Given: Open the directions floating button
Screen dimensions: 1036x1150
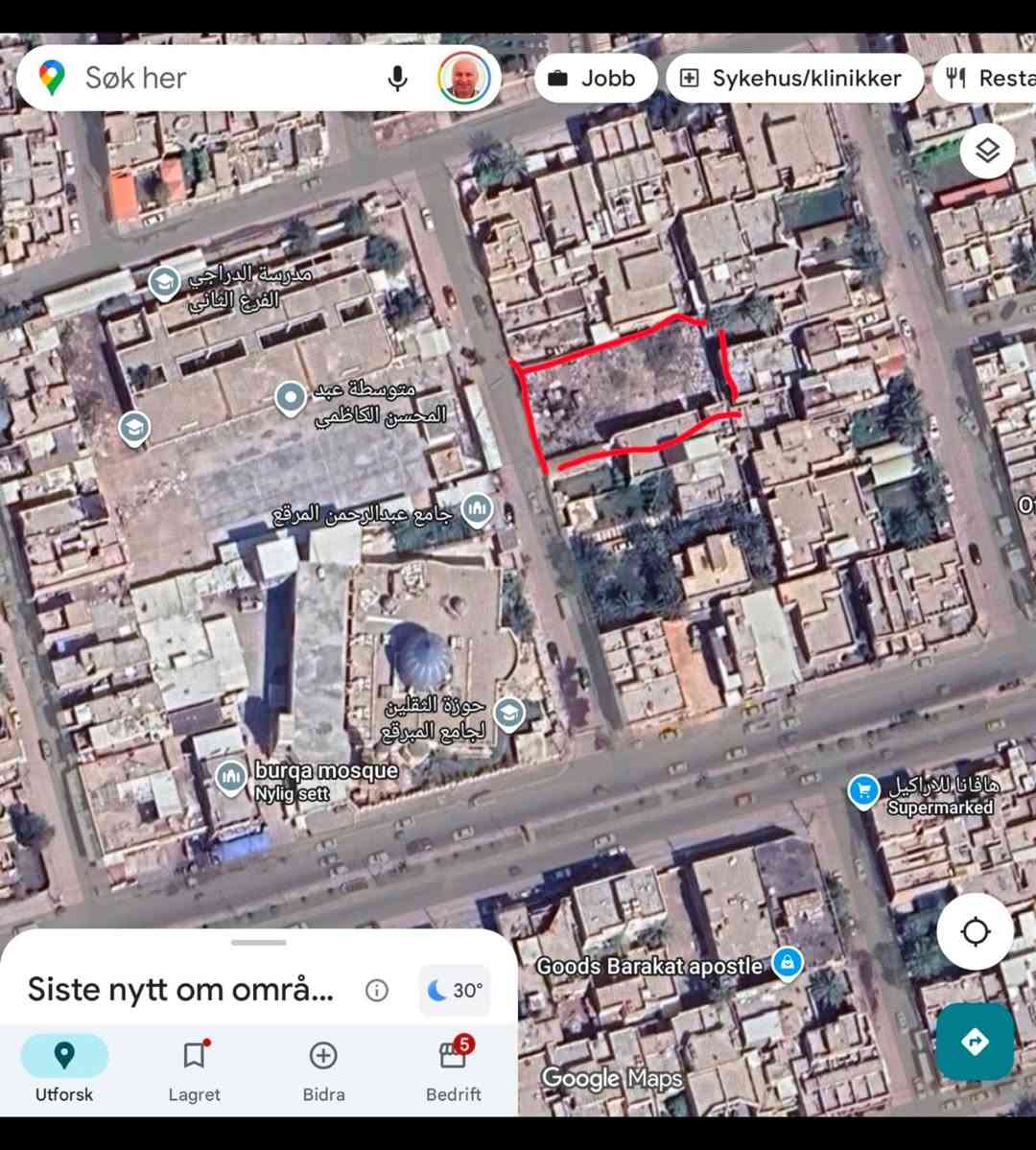Looking at the screenshot, I should [x=976, y=1042].
